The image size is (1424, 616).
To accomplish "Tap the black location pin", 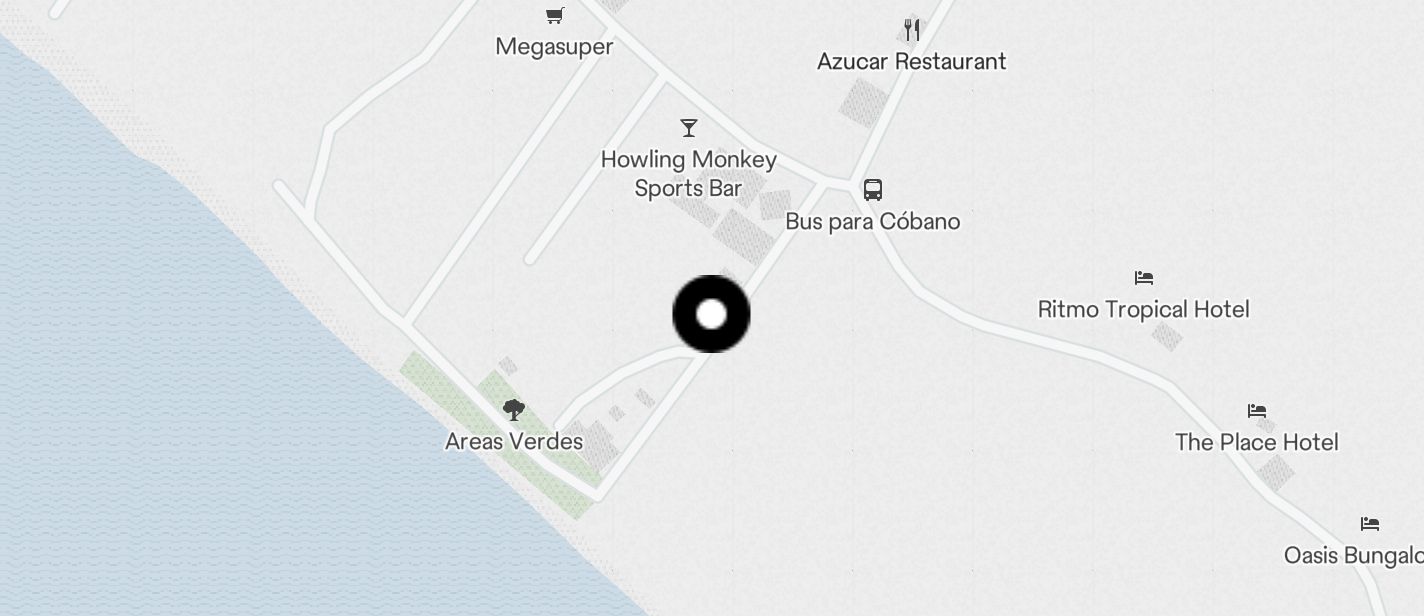I will (x=711, y=314).
